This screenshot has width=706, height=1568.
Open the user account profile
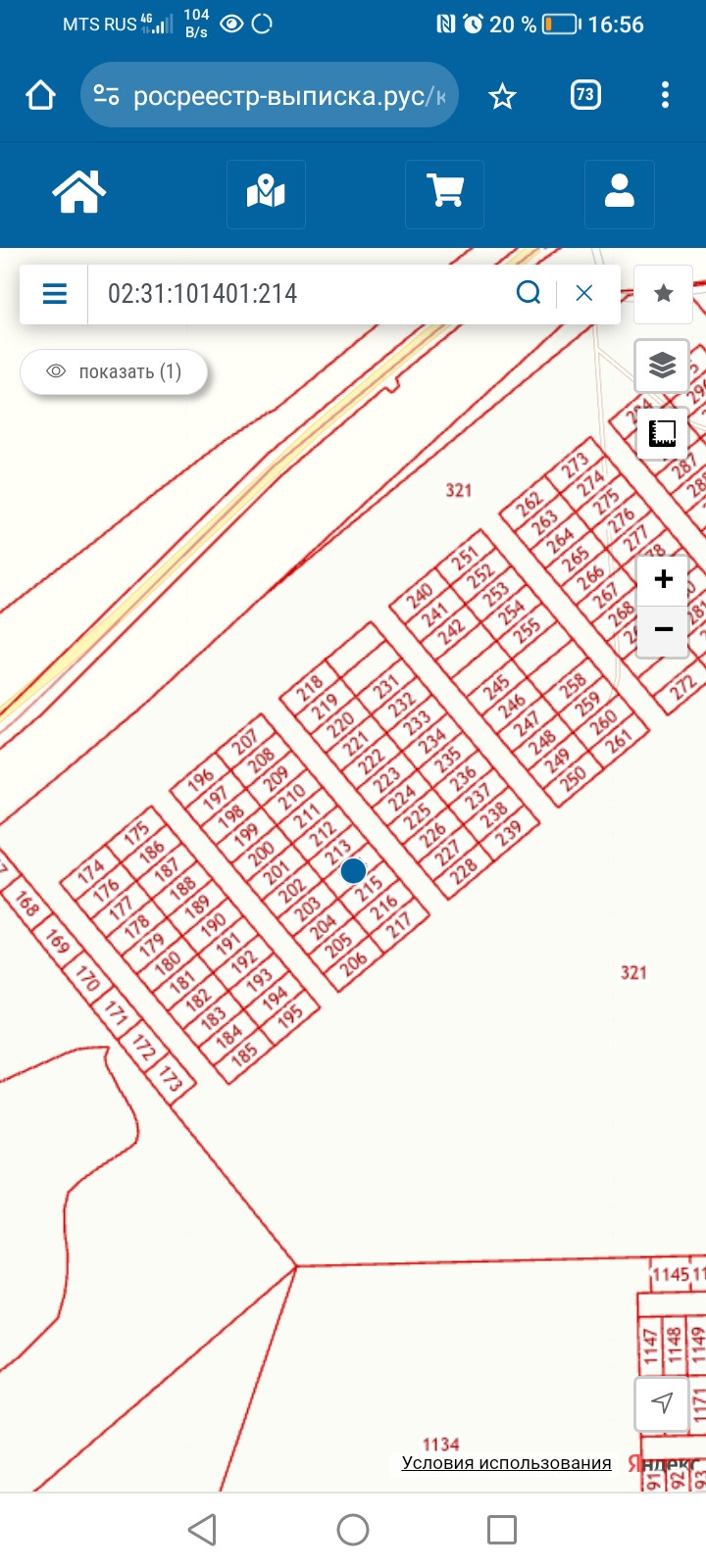pos(619,193)
